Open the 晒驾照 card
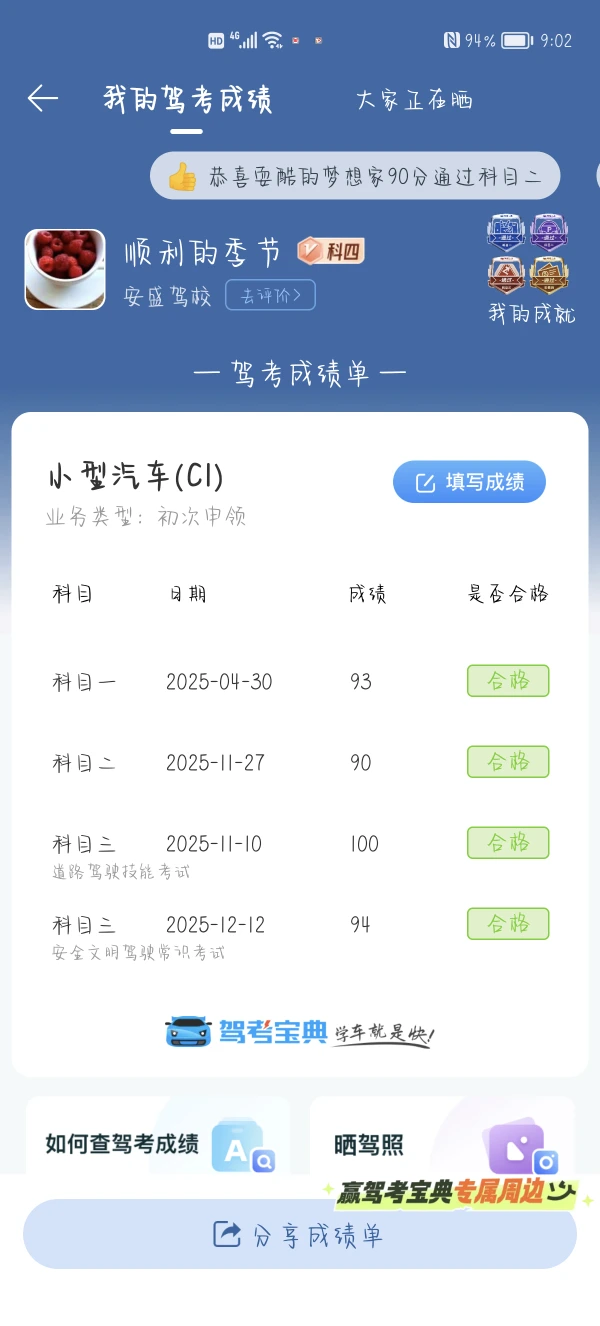Screen dimensions: 600x1326 442,1143
